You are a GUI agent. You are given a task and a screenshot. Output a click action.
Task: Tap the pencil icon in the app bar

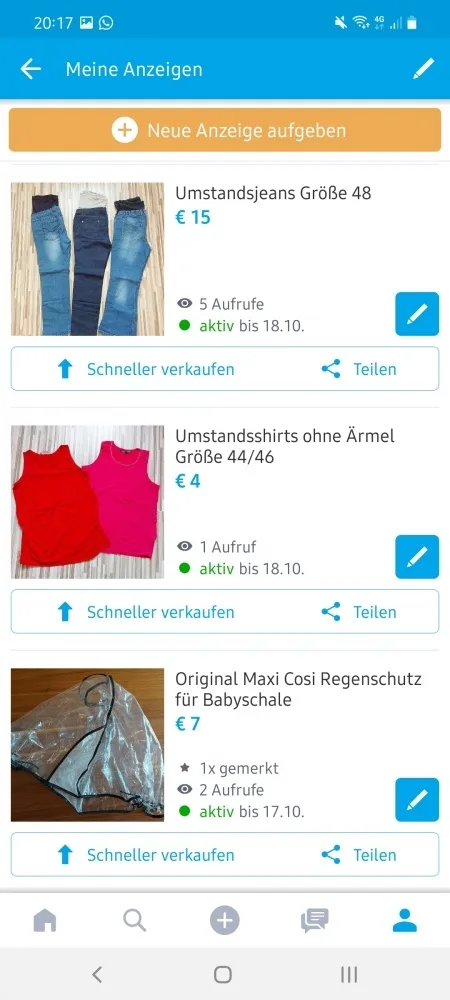(x=423, y=68)
